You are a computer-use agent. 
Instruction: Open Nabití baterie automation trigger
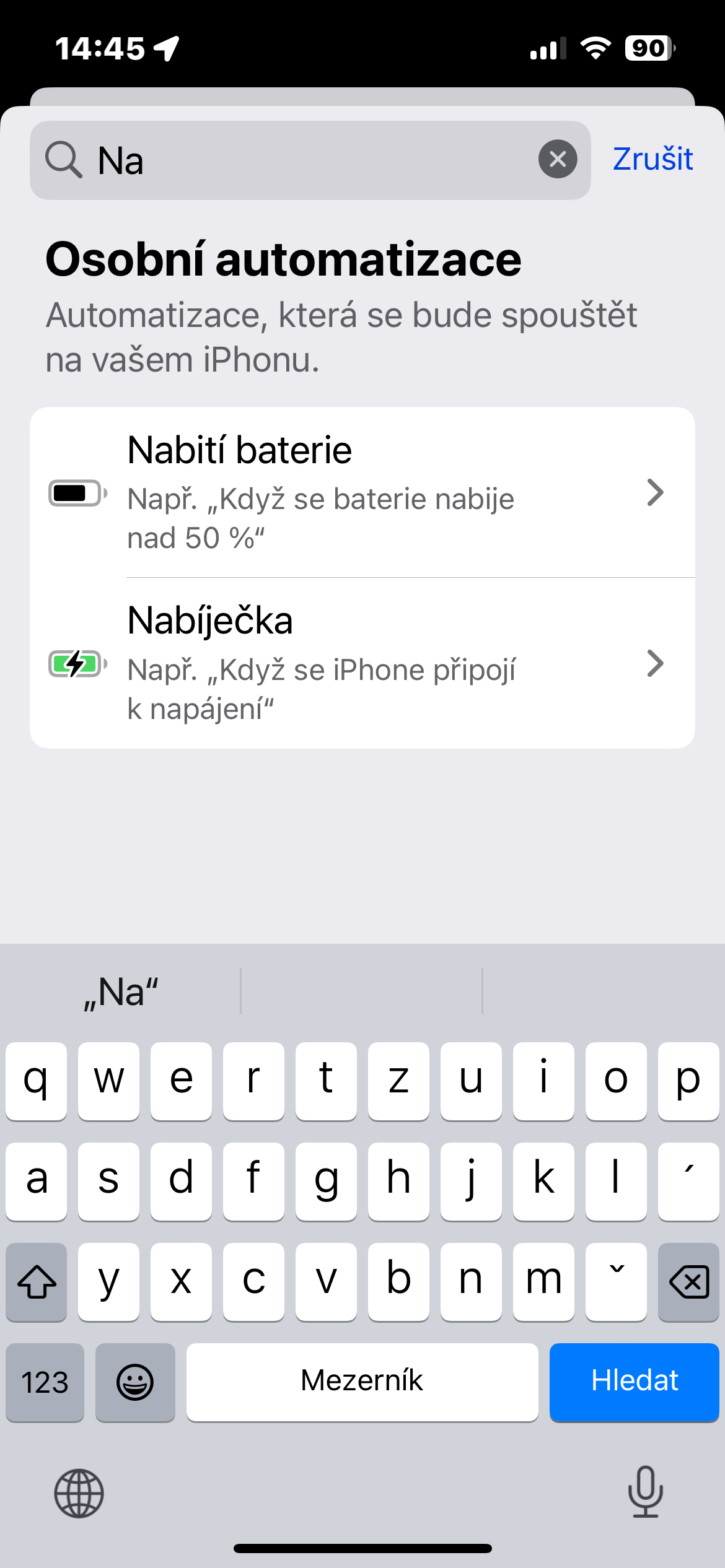(362, 492)
